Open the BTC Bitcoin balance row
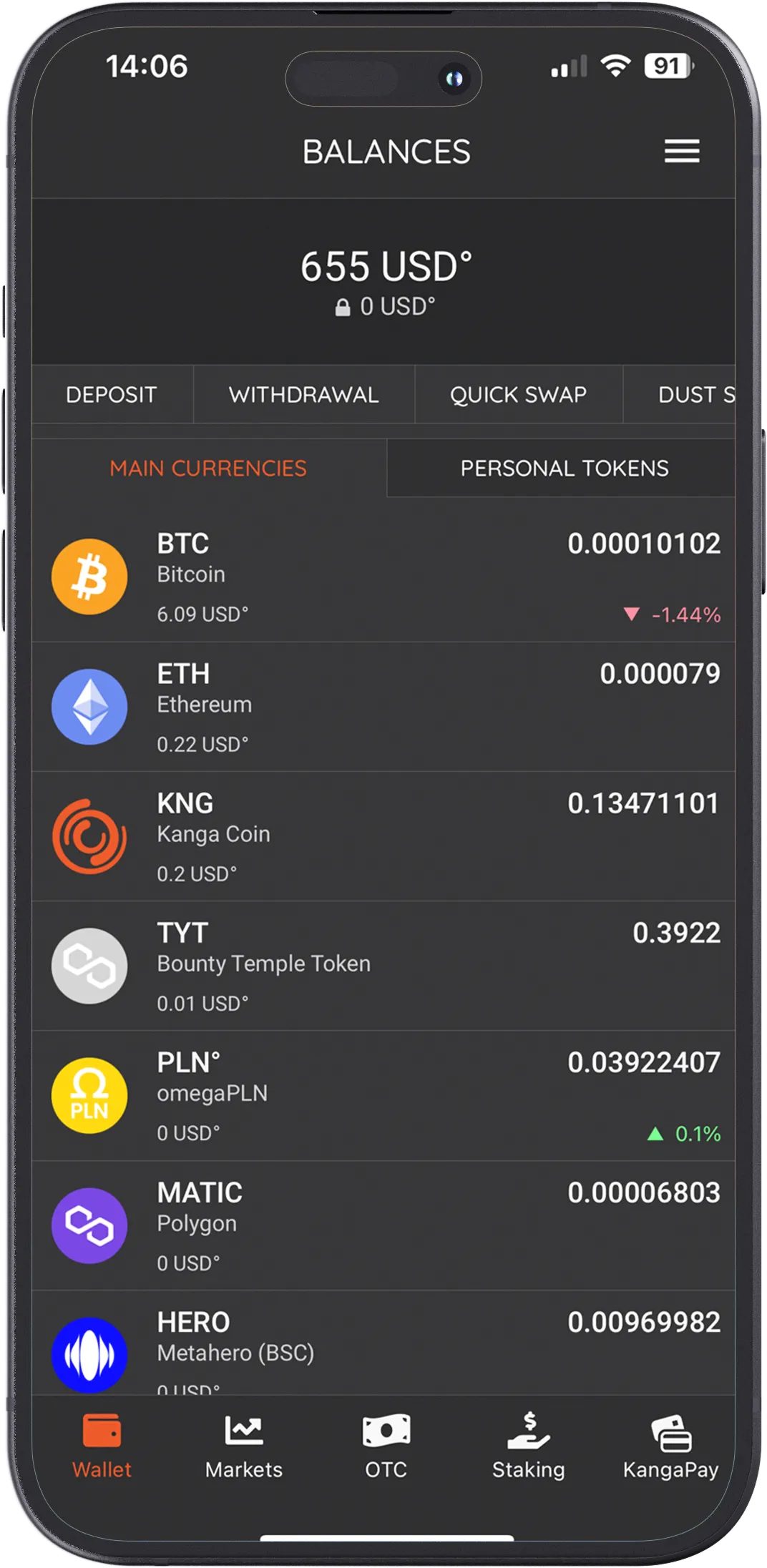The width and height of the screenshot is (767, 1568). point(383,577)
